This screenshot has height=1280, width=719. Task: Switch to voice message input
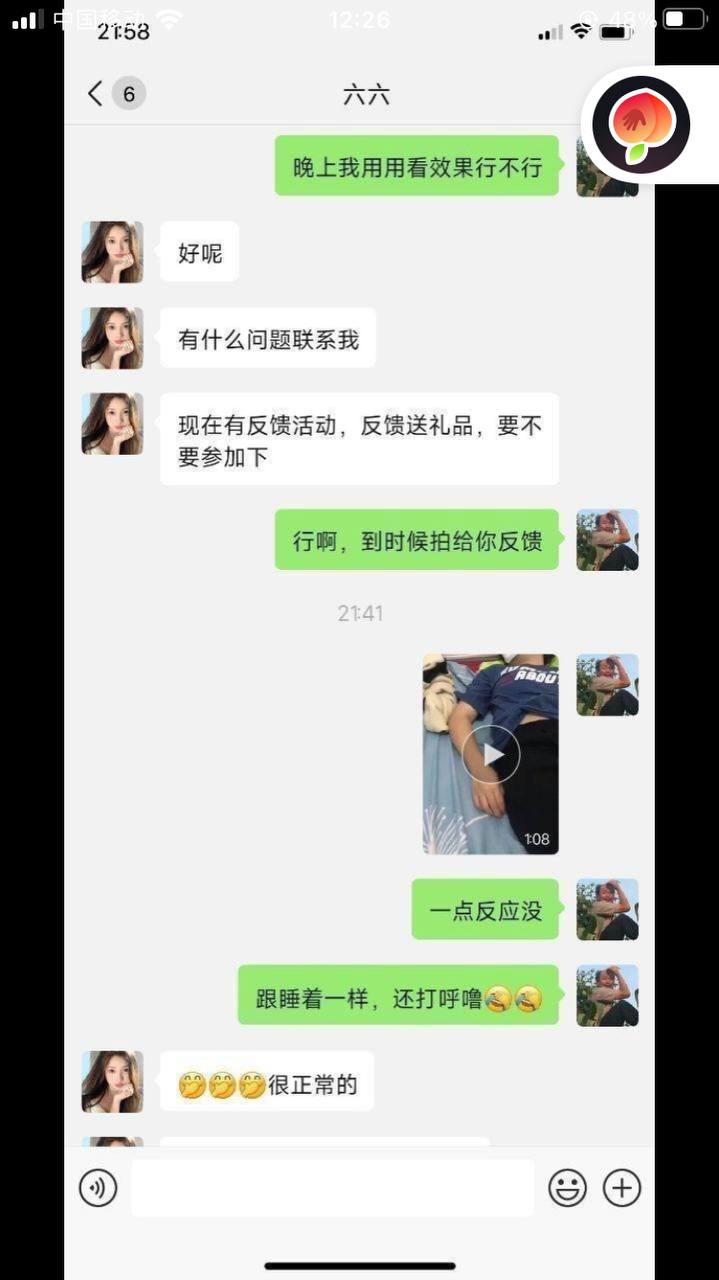pos(98,1188)
